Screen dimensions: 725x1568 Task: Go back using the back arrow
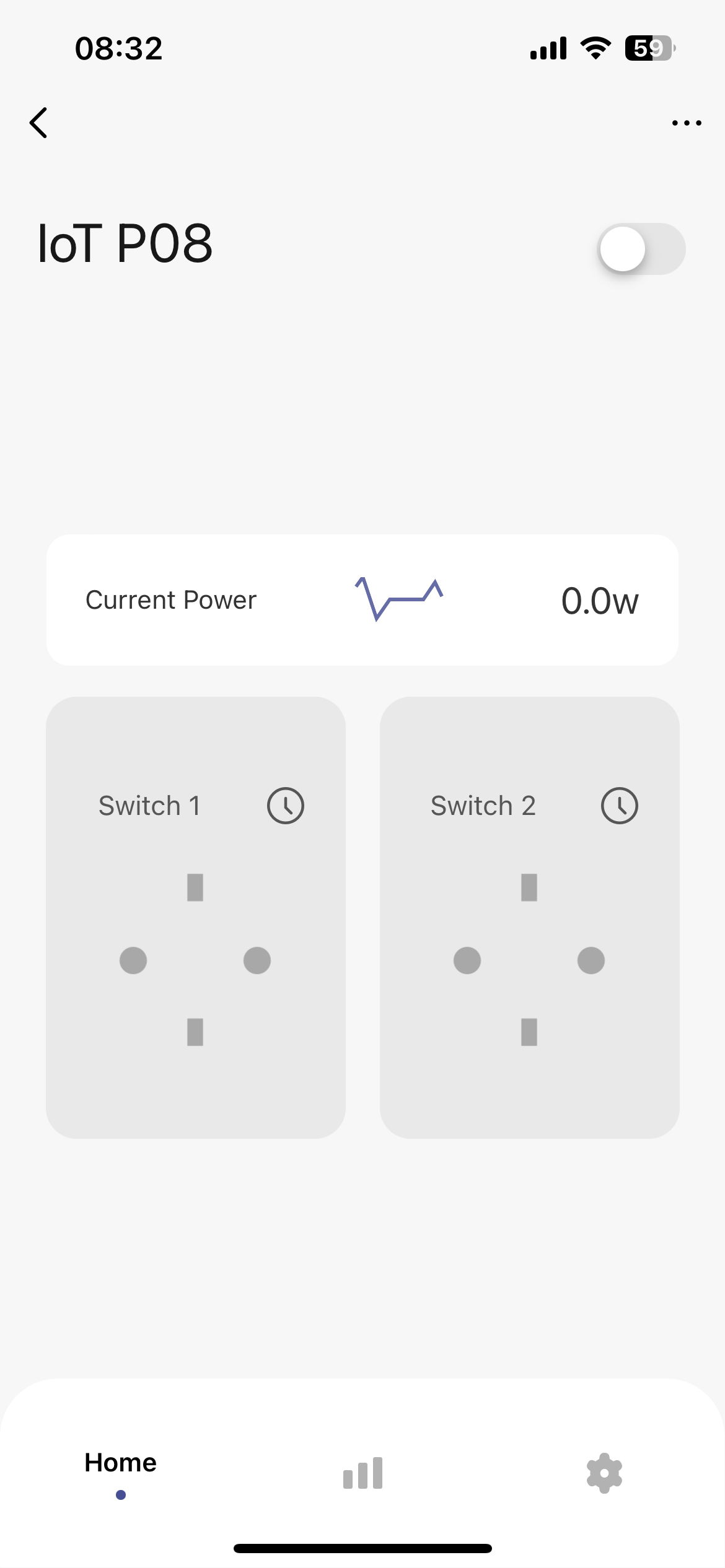(38, 123)
